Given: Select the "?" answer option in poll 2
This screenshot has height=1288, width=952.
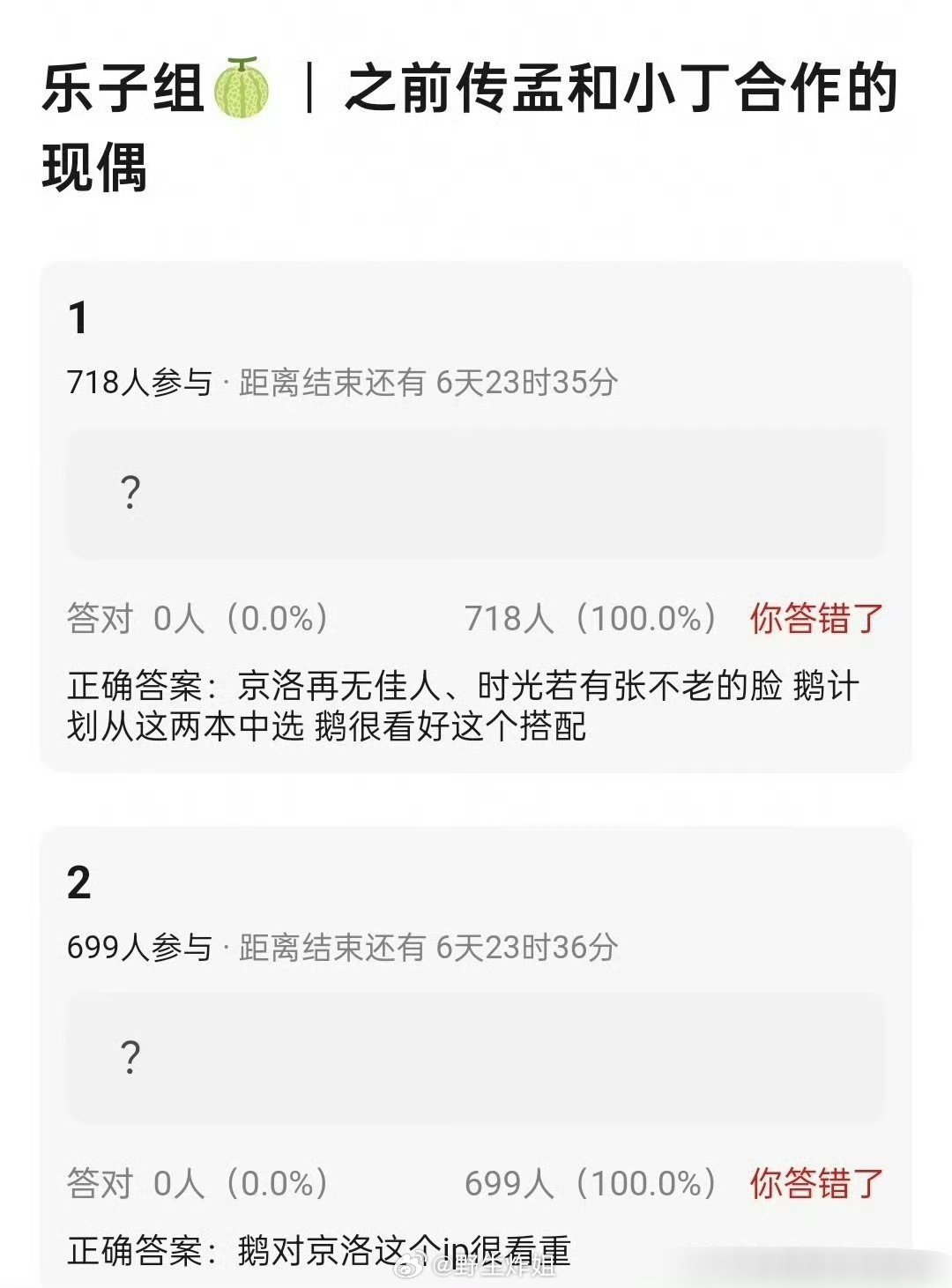Looking at the screenshot, I should [x=130, y=1054].
